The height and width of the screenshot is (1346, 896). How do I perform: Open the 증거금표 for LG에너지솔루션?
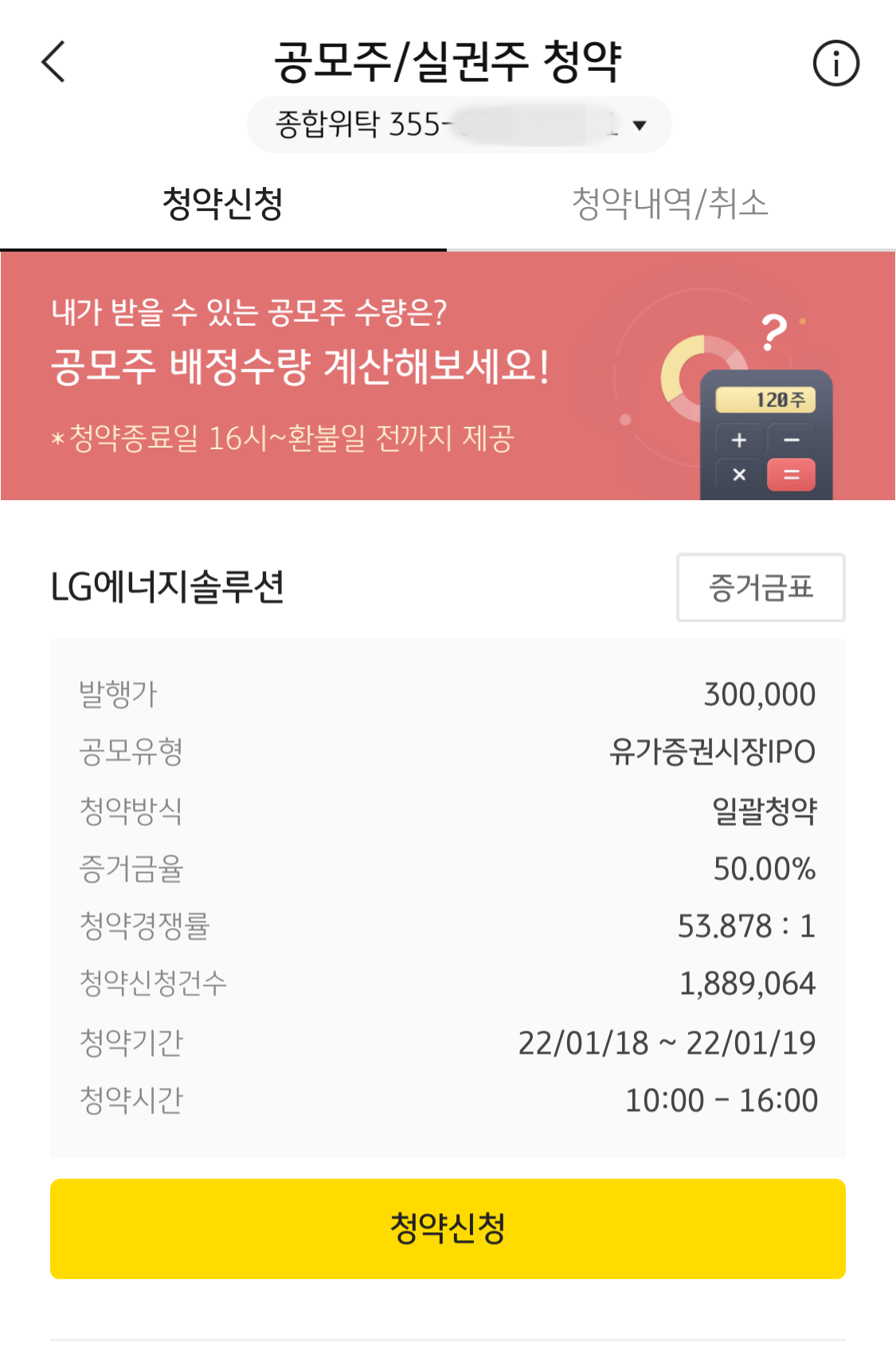761,588
